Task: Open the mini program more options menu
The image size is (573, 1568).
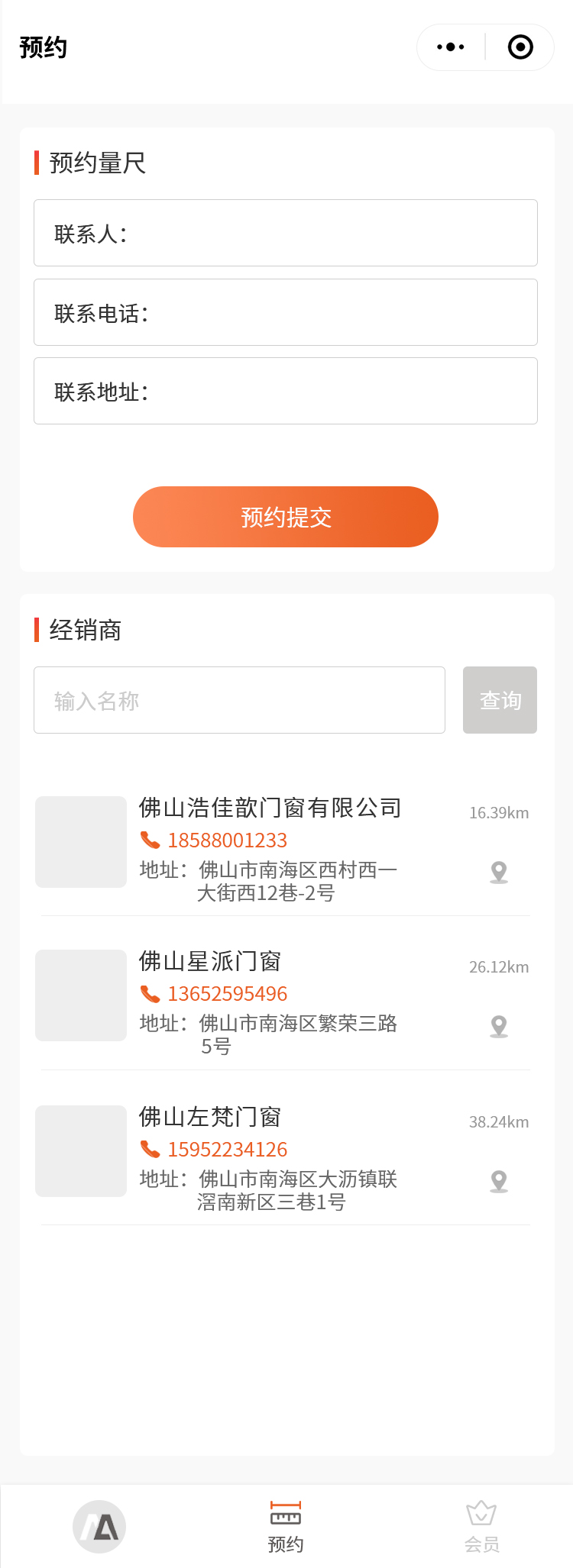Action: click(x=451, y=47)
